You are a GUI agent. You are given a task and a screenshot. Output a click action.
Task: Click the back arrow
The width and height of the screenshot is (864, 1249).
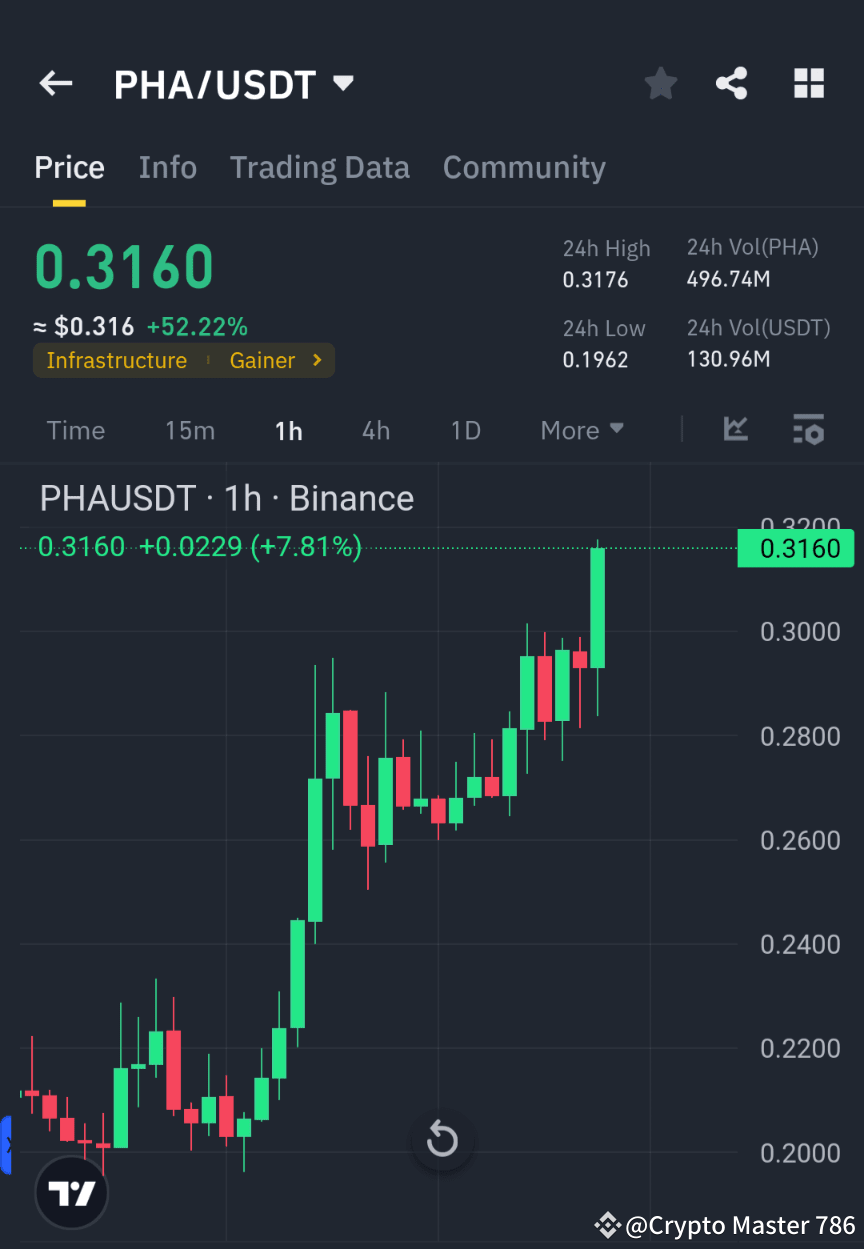pos(55,84)
